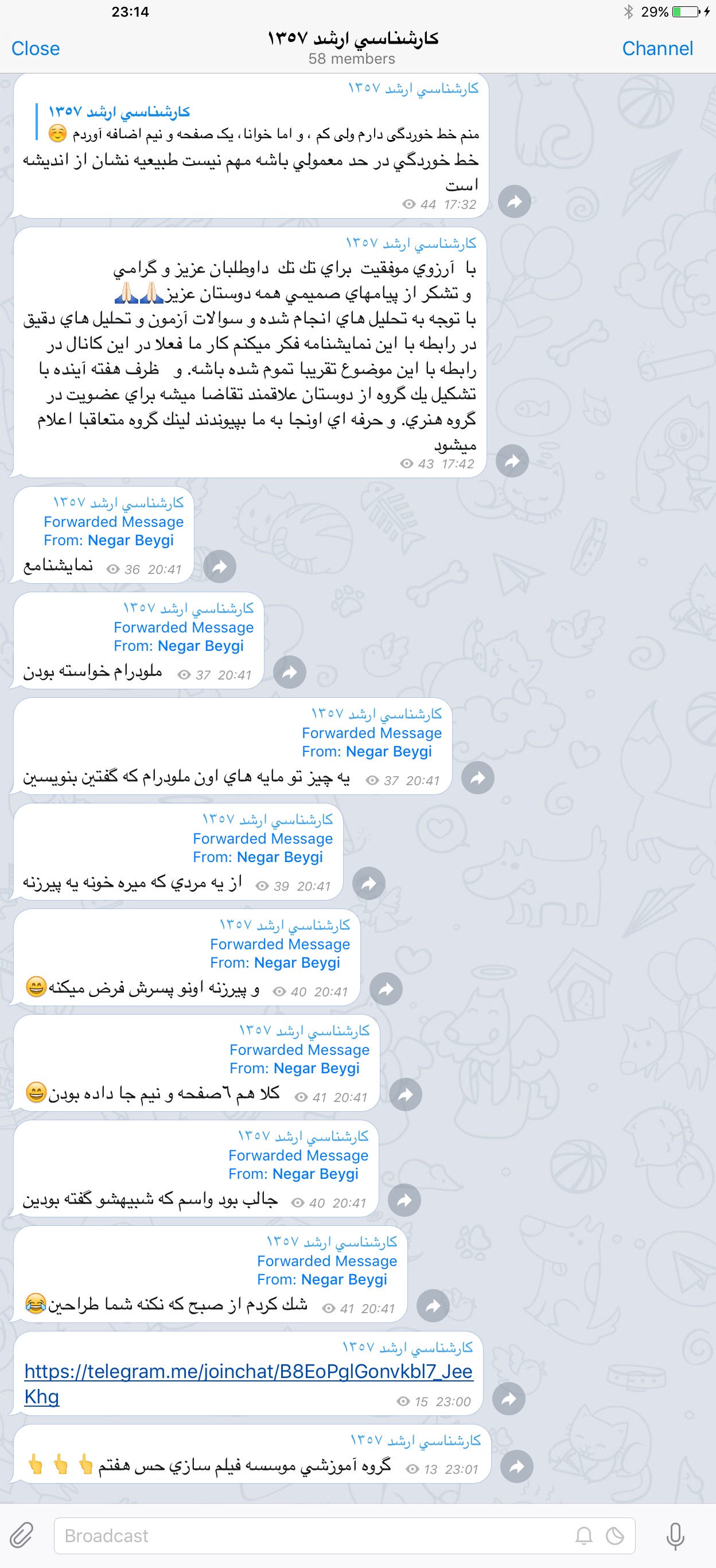This screenshot has height=1568, width=716.
Task: Forward the last message sent at 23:01
Action: click(x=516, y=1467)
